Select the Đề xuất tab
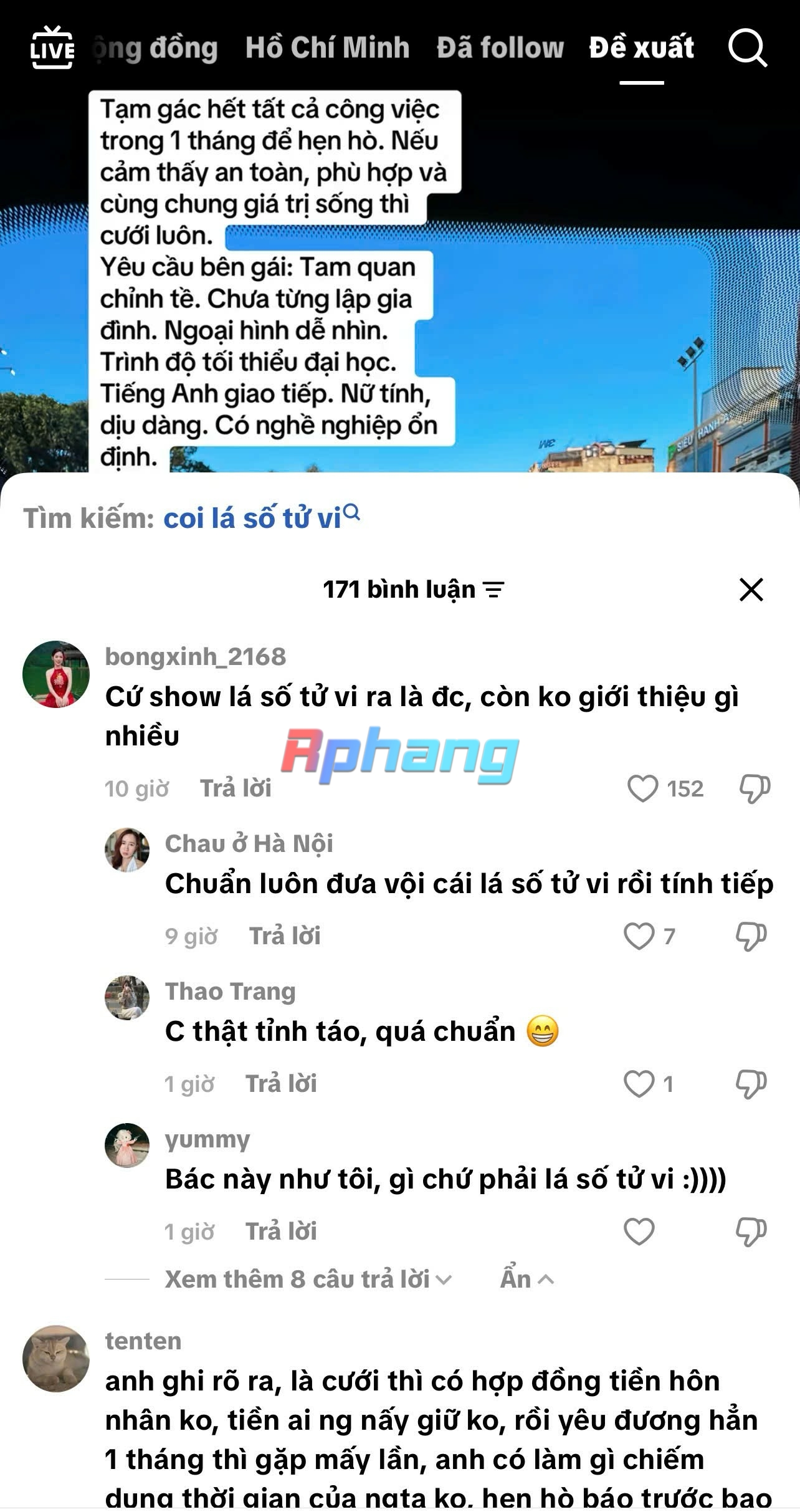 click(641, 47)
